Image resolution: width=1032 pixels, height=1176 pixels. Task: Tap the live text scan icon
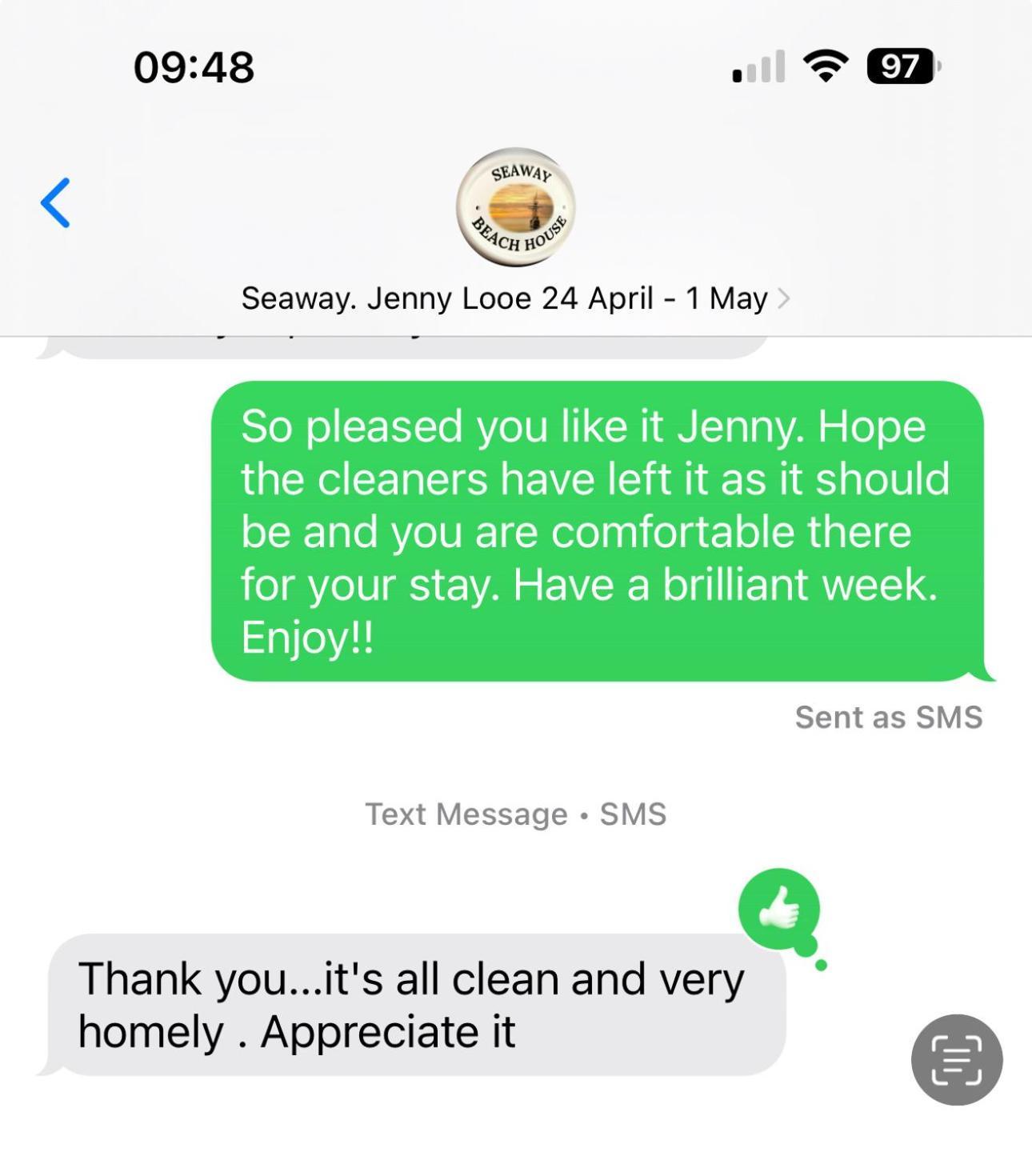click(956, 1060)
